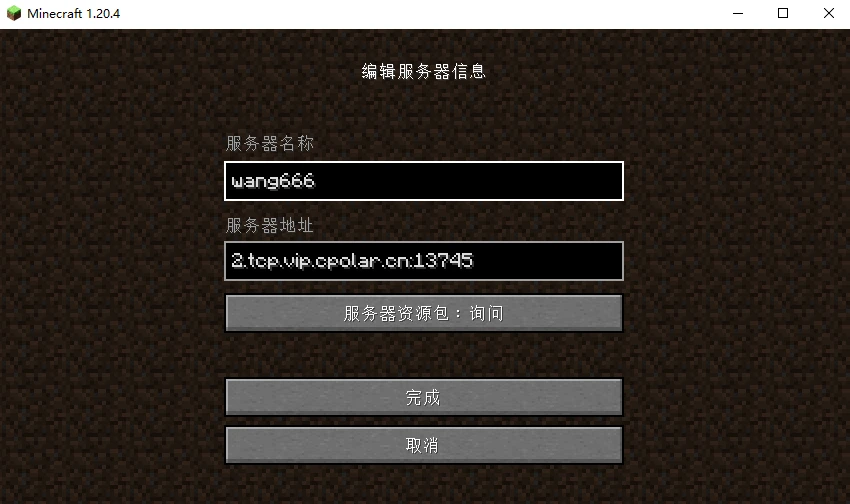
Task: Maximize the Minecraft window
Action: (x=782, y=13)
